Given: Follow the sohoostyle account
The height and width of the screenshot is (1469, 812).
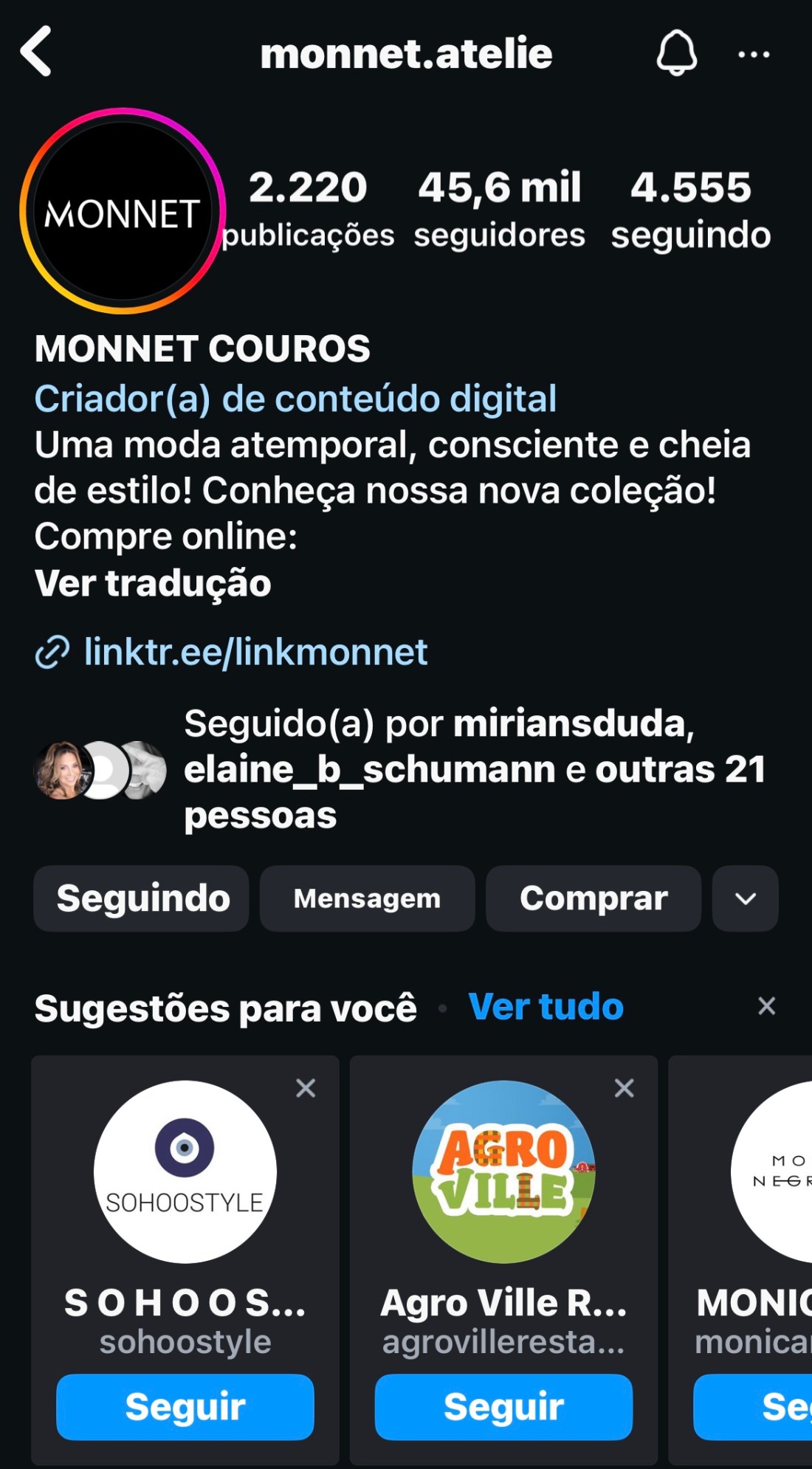Looking at the screenshot, I should pos(185,1407).
